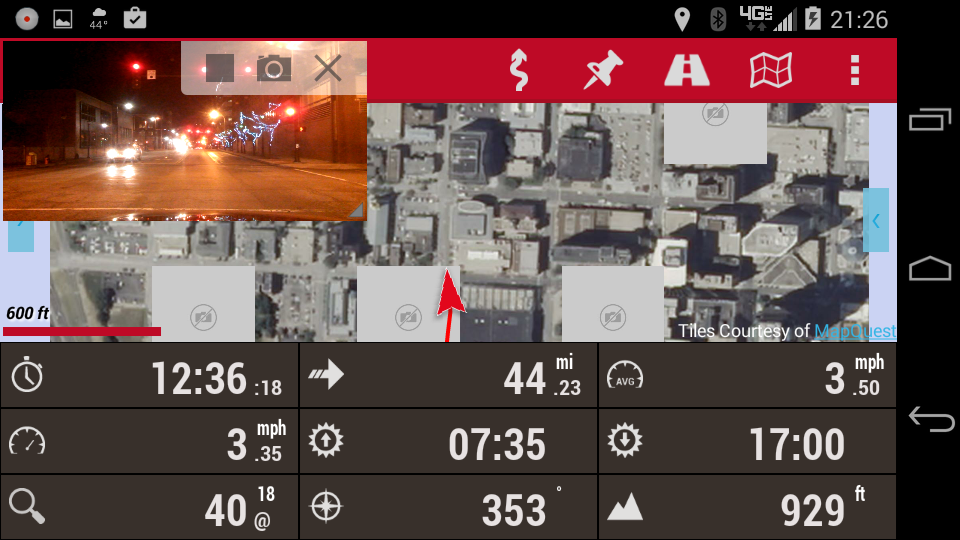Open the route options icon
This screenshot has width=960, height=540.
pyautogui.click(x=518, y=70)
